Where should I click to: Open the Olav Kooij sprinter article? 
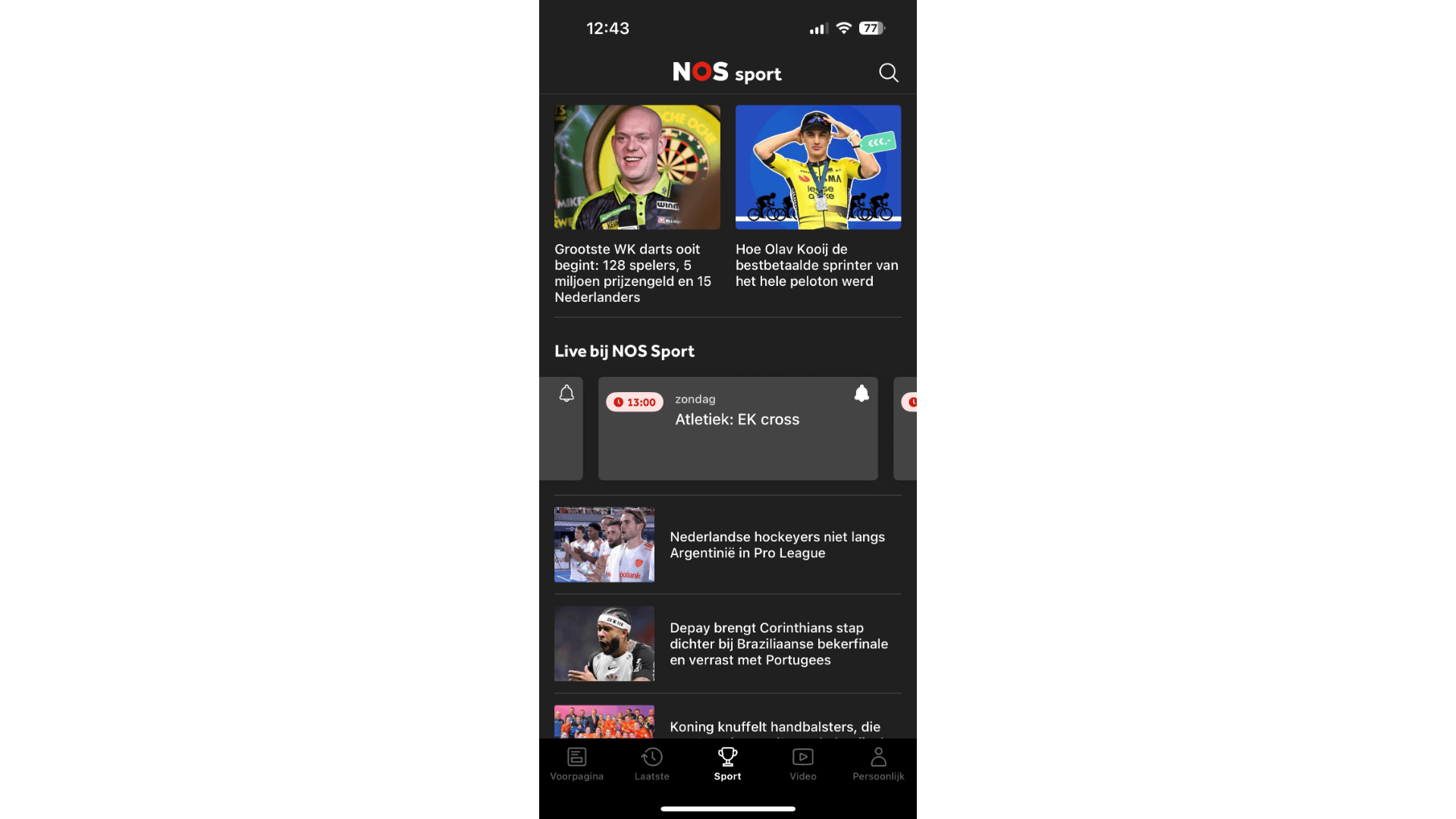click(x=817, y=197)
